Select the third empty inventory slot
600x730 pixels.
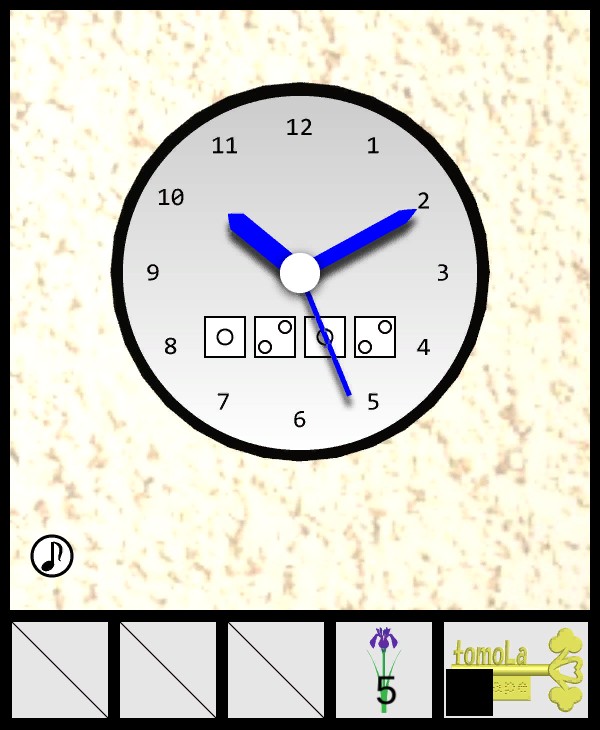click(x=276, y=670)
